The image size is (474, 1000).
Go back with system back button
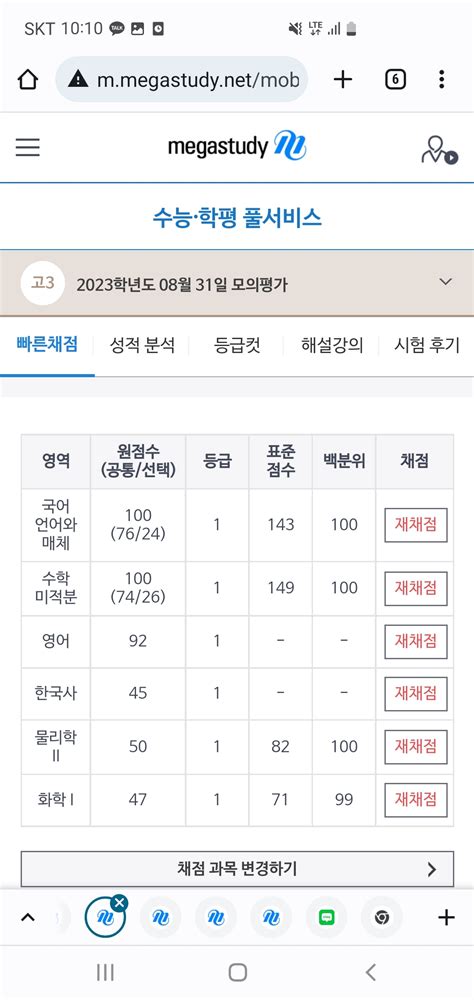coord(371,972)
